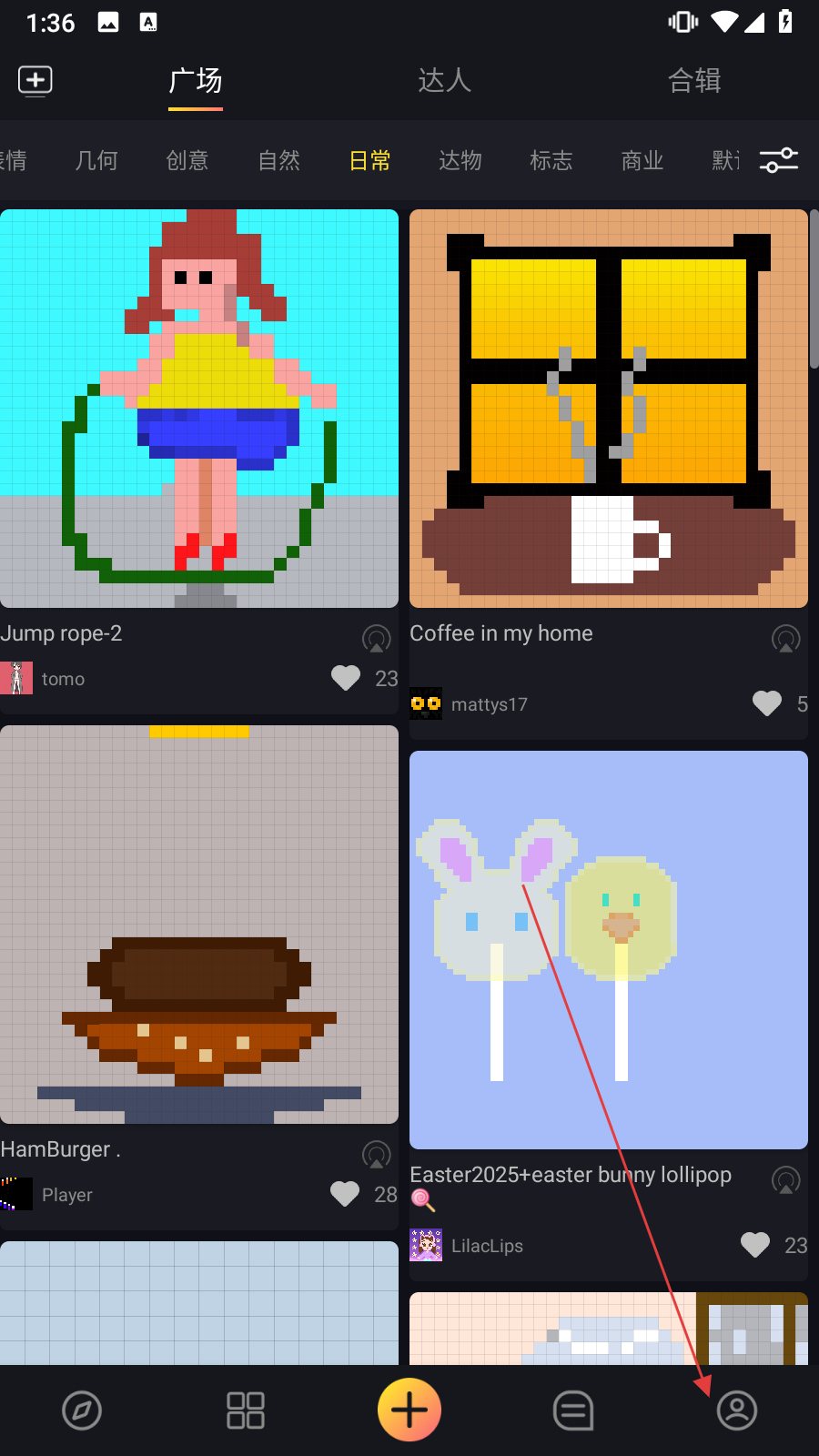Create new pixel art with plus button
This screenshot has height=1456, width=819.
pos(409,1410)
